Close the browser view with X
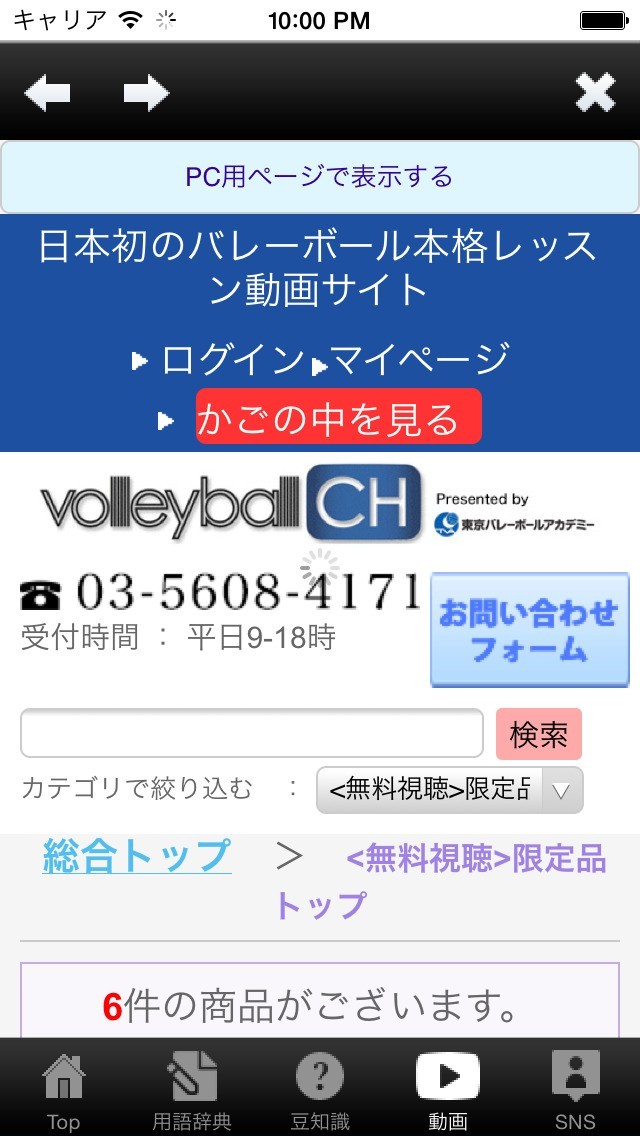The height and width of the screenshot is (1136, 640). click(x=595, y=94)
